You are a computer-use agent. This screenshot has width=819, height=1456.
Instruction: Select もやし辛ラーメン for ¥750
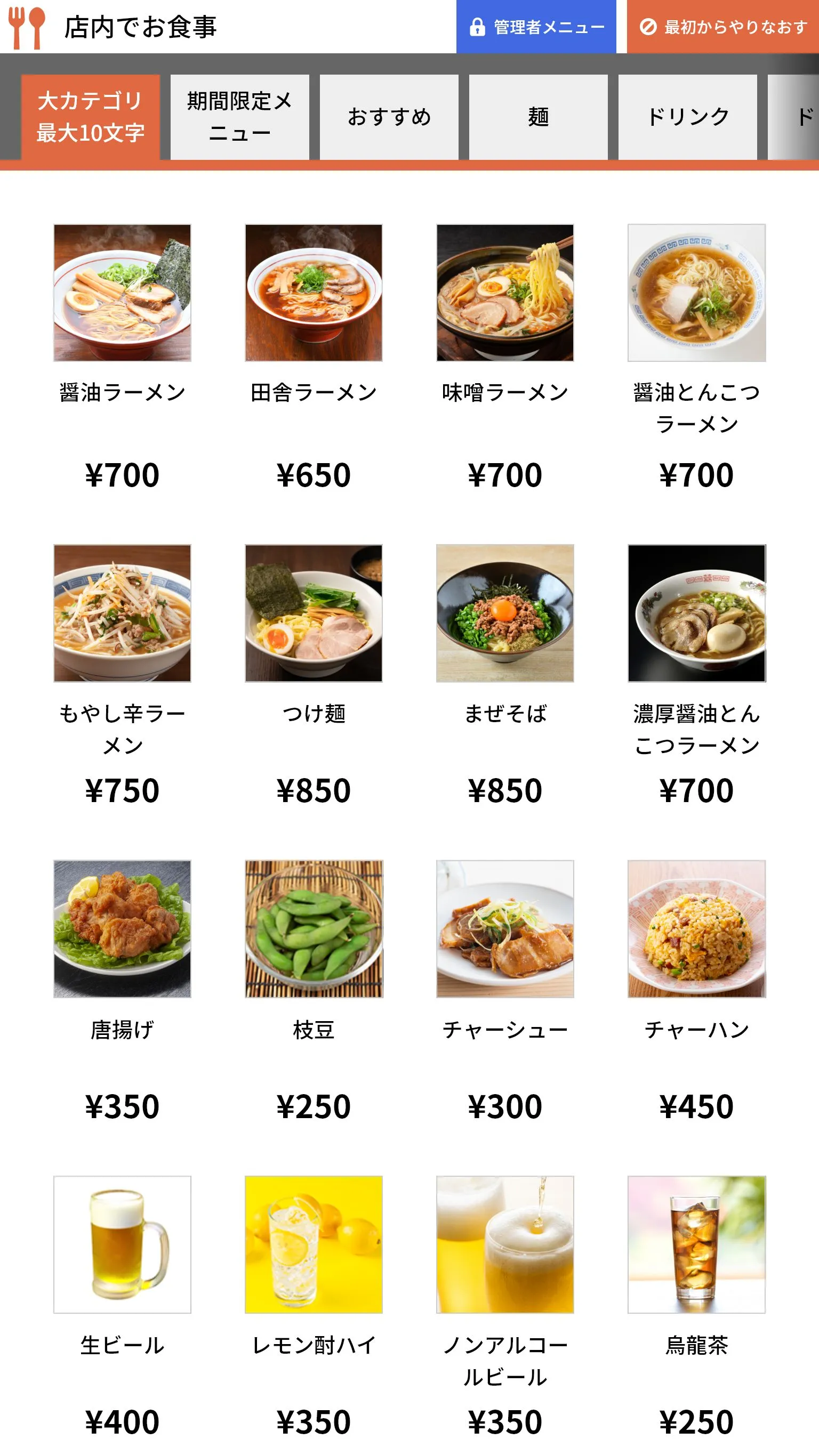(122, 613)
